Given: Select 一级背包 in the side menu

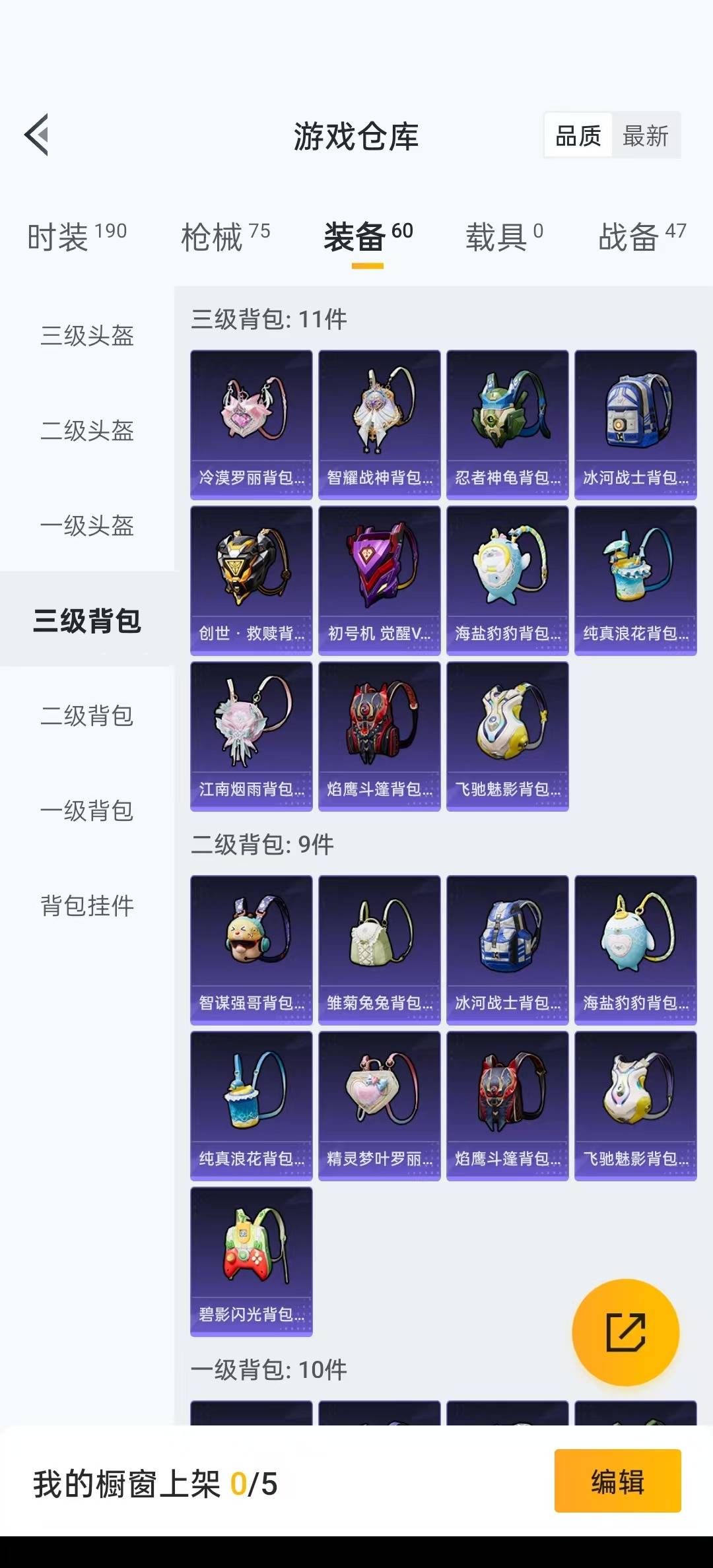Looking at the screenshot, I should click(x=87, y=810).
